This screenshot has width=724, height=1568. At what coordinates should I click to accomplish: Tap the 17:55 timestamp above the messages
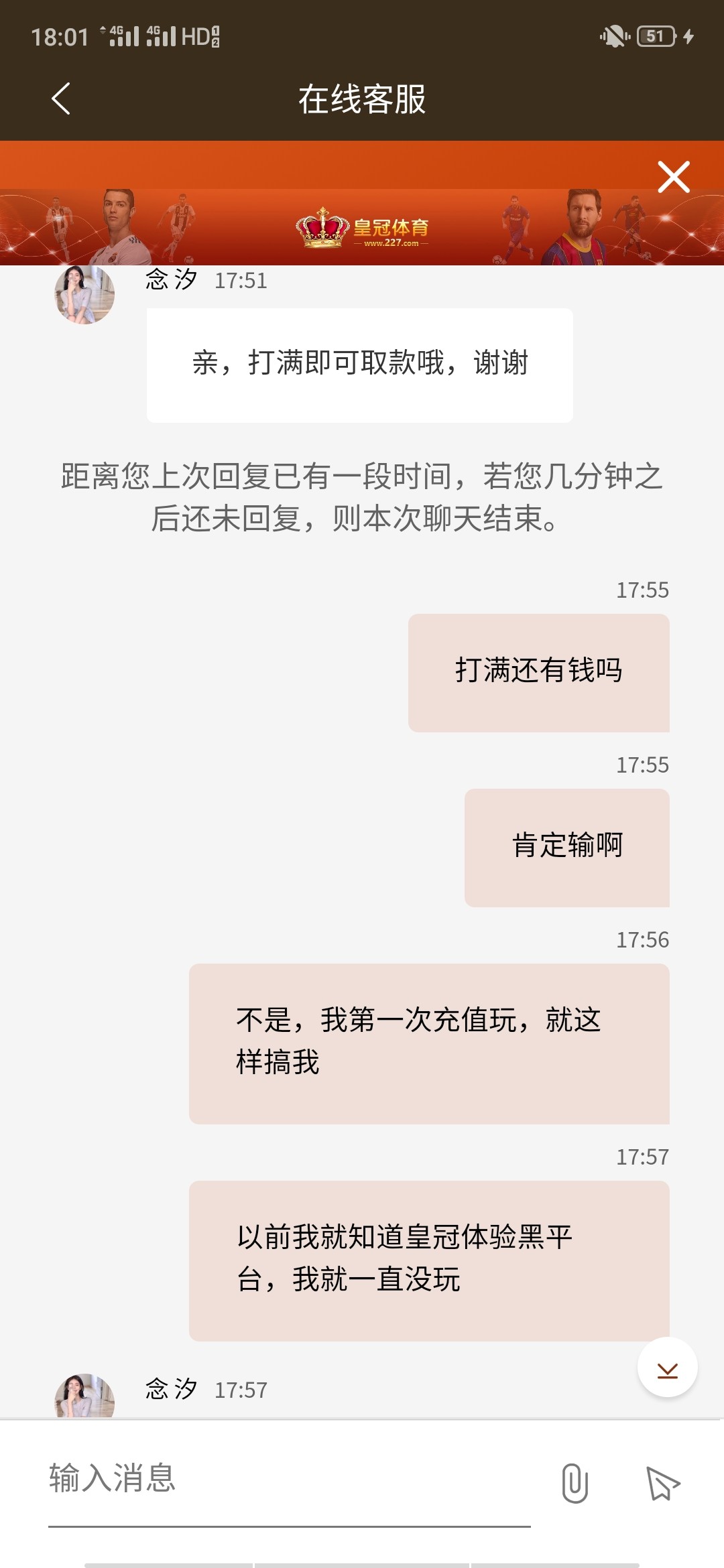pos(644,591)
